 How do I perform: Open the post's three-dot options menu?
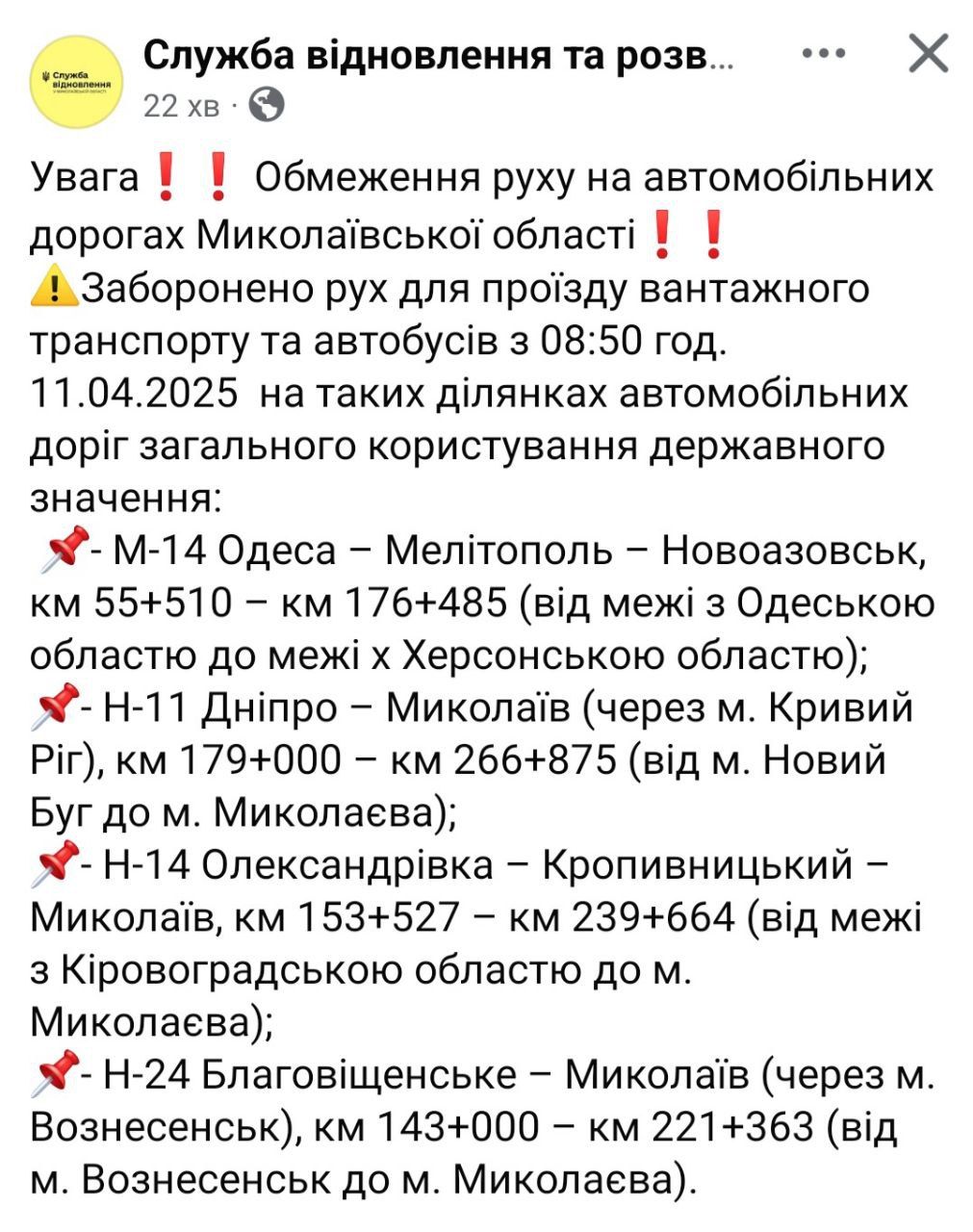pos(823,55)
